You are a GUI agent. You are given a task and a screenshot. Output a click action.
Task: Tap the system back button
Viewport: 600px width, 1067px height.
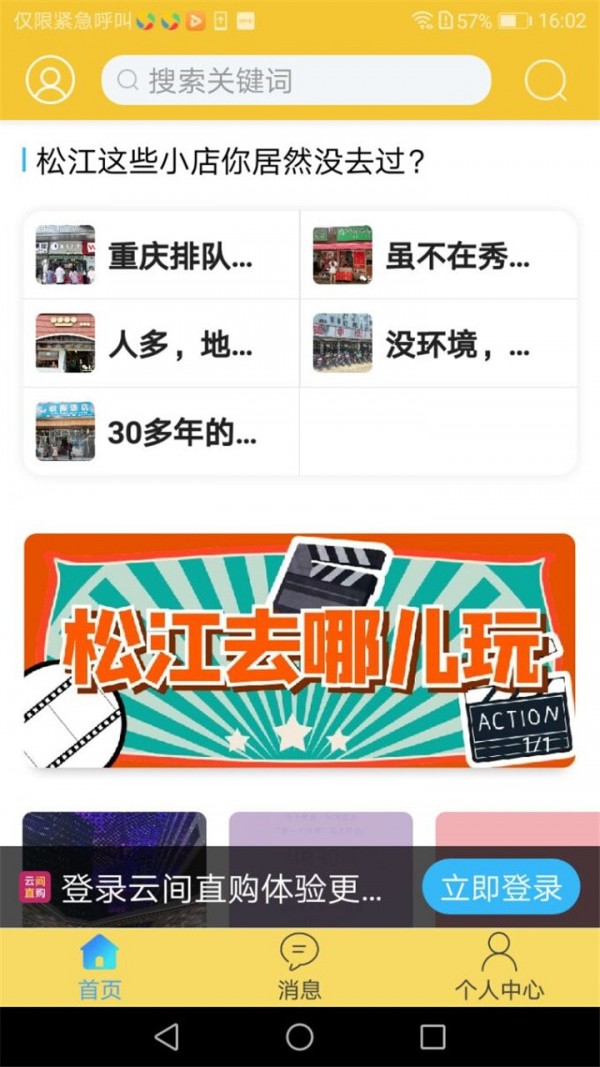coord(167,1037)
